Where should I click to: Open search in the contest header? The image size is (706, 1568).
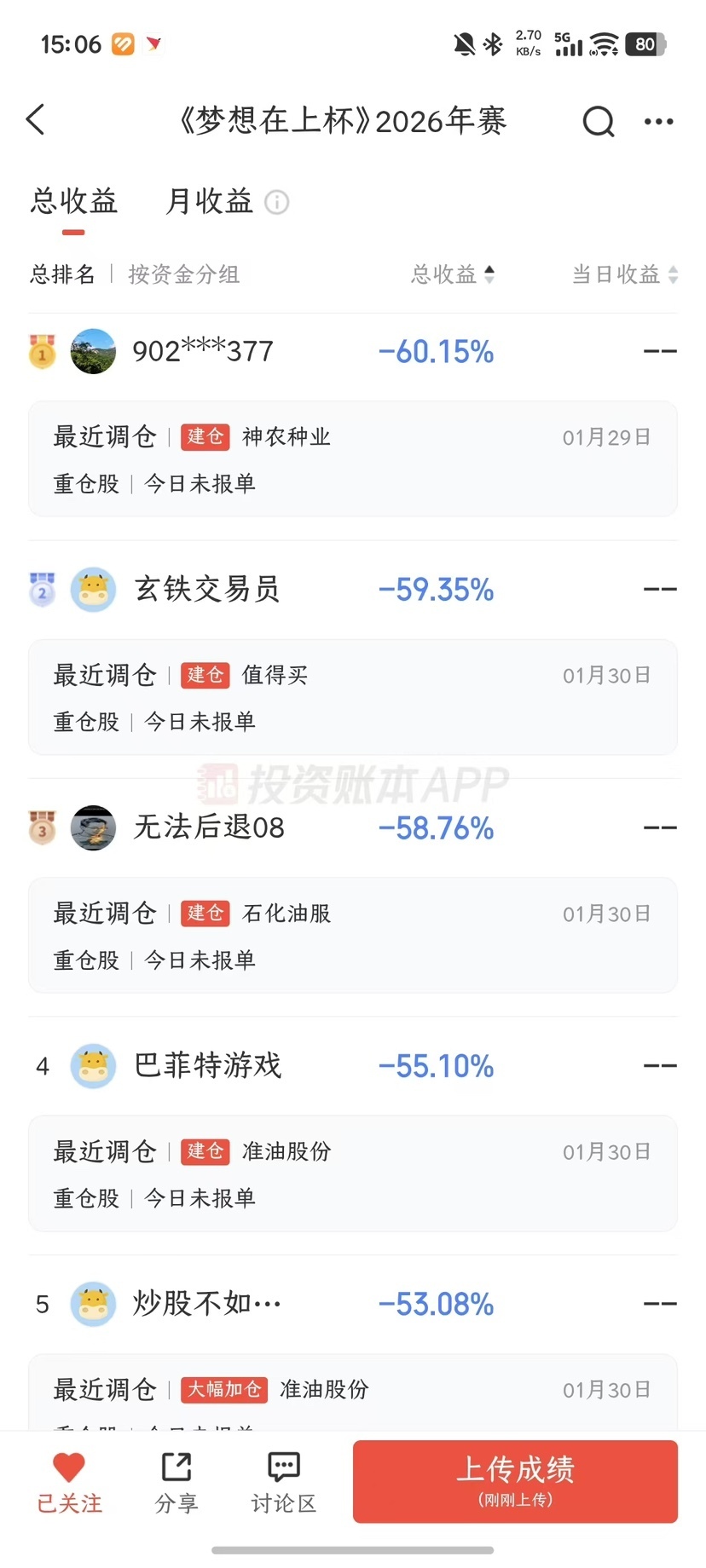click(598, 121)
